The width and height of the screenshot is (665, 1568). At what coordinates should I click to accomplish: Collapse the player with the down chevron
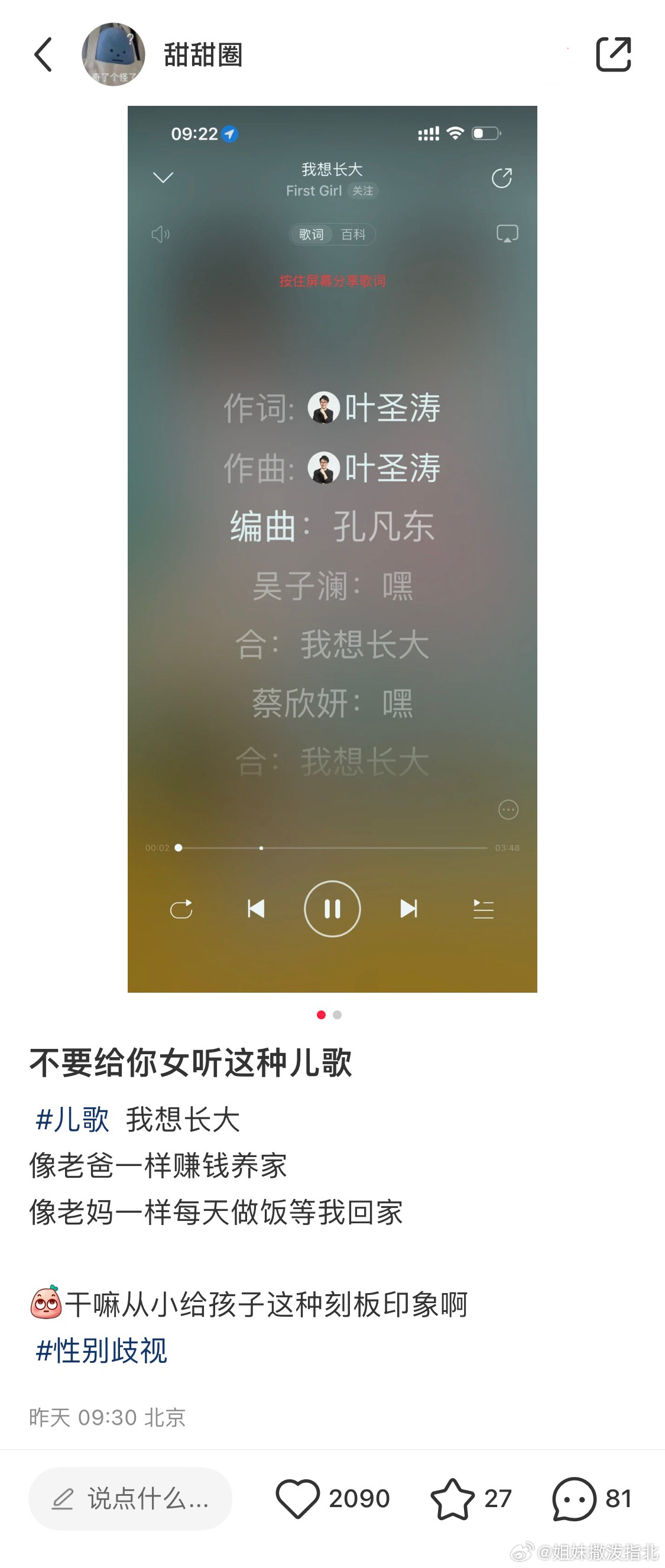(x=162, y=177)
